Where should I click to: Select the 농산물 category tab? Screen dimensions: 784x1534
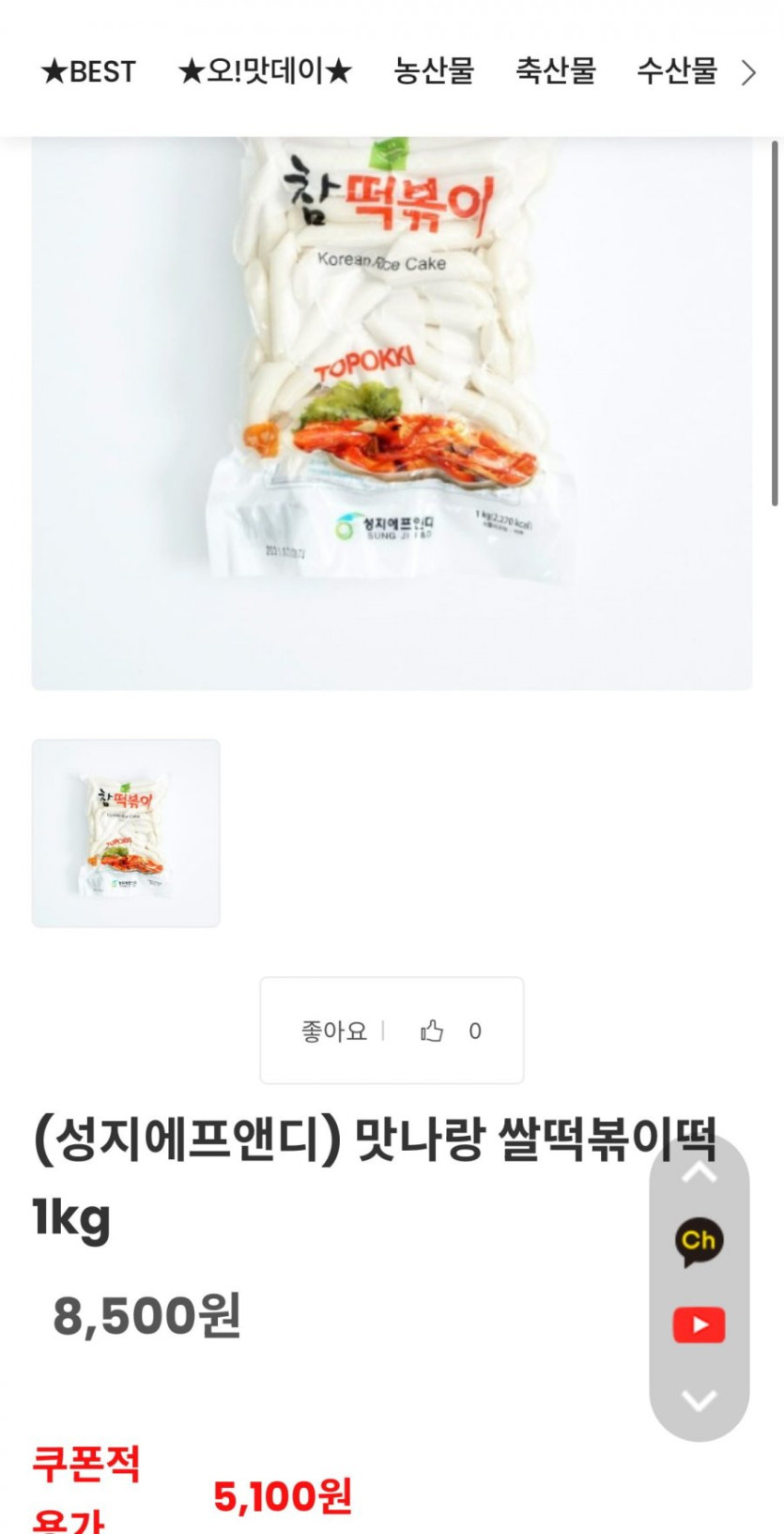tap(434, 71)
